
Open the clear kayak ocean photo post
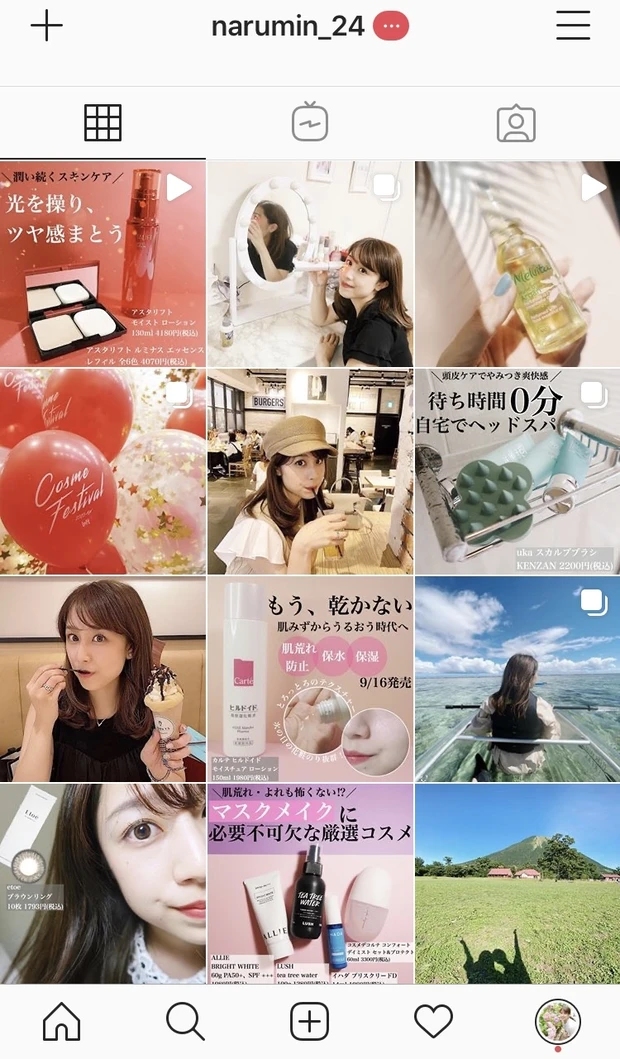(517, 678)
